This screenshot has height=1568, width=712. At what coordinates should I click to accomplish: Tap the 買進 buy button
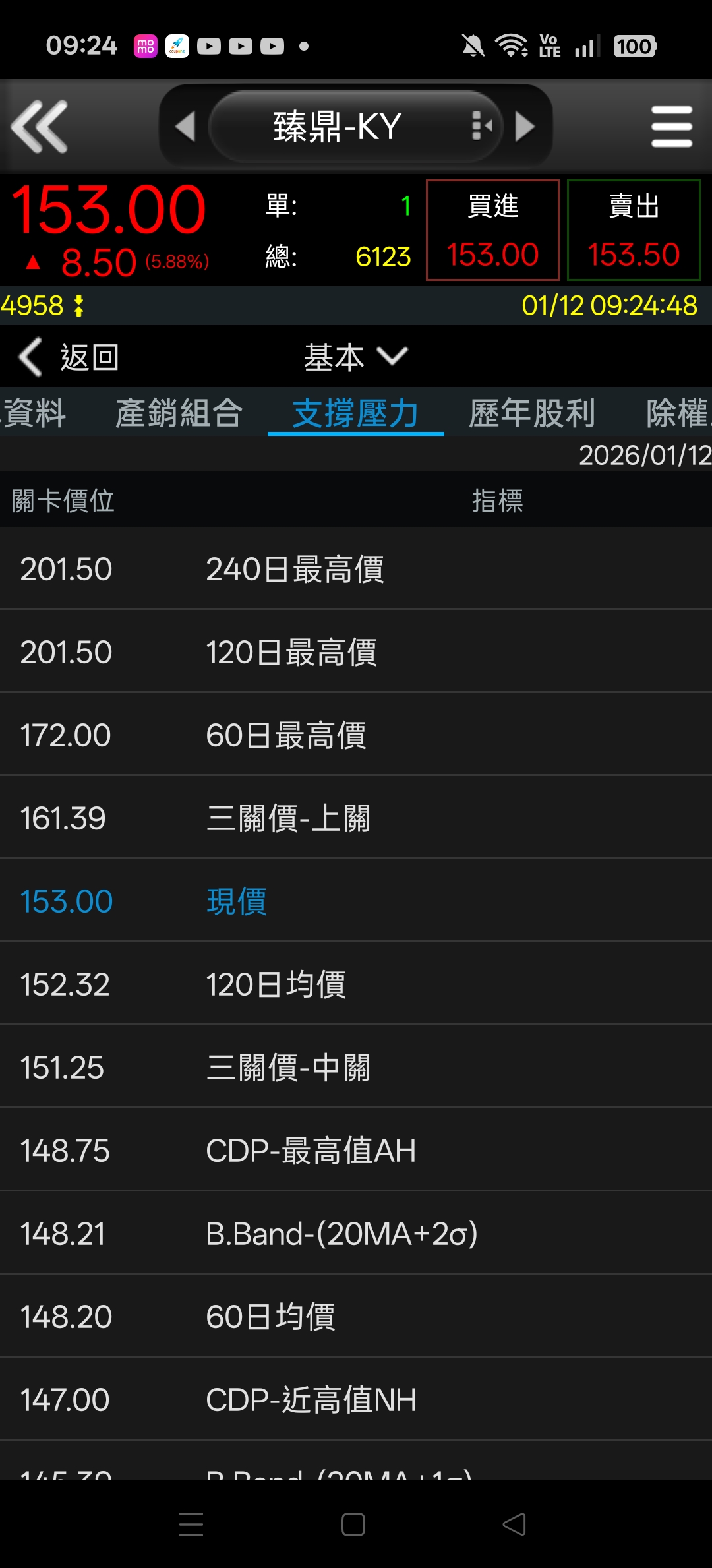tap(492, 230)
